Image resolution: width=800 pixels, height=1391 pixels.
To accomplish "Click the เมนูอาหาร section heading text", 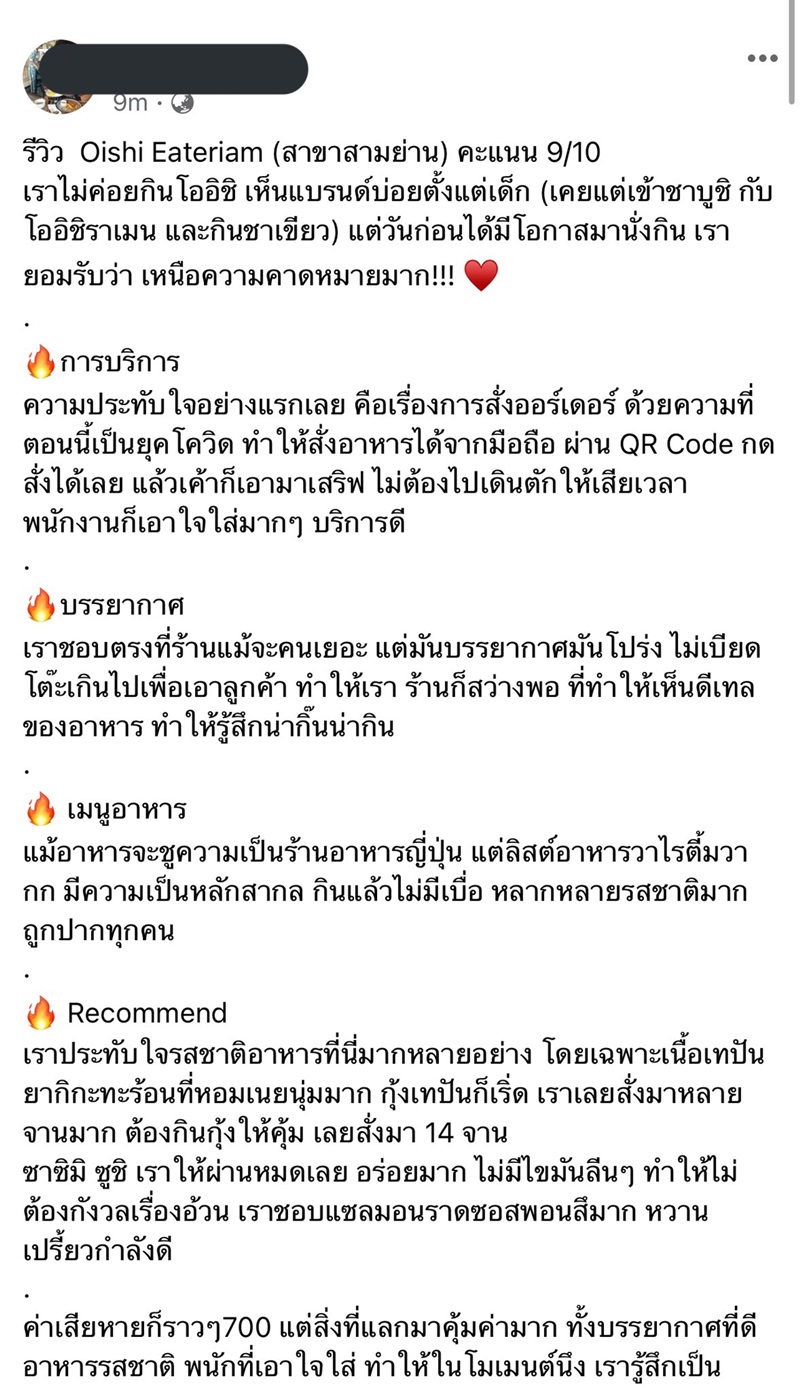I will click(130, 810).
